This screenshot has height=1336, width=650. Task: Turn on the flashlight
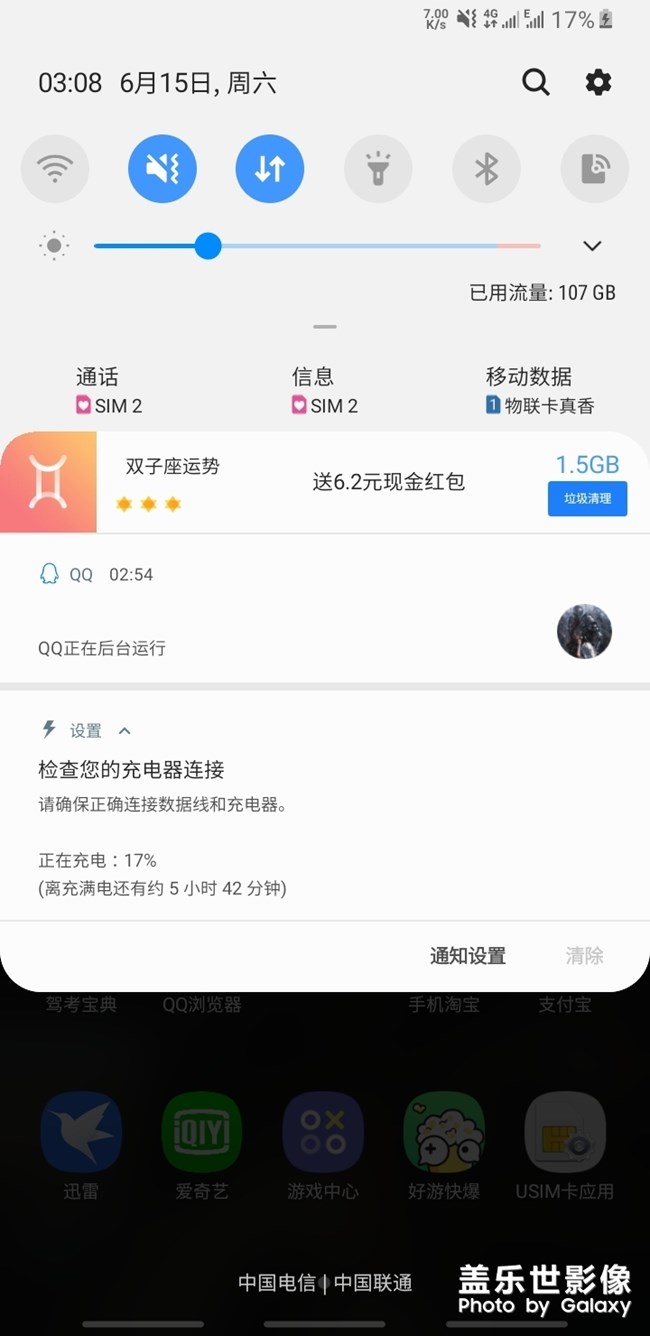(x=378, y=169)
